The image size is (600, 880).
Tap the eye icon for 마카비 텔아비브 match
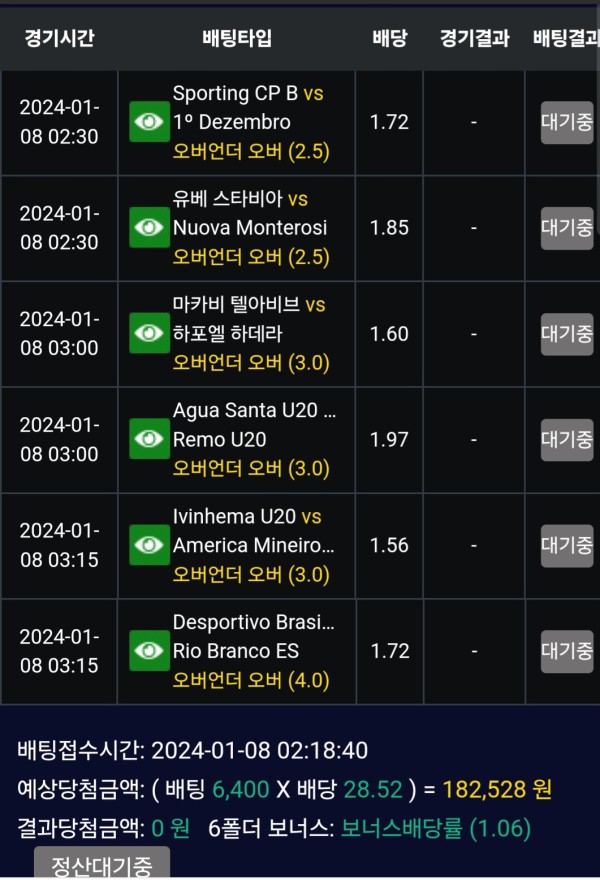click(x=149, y=333)
